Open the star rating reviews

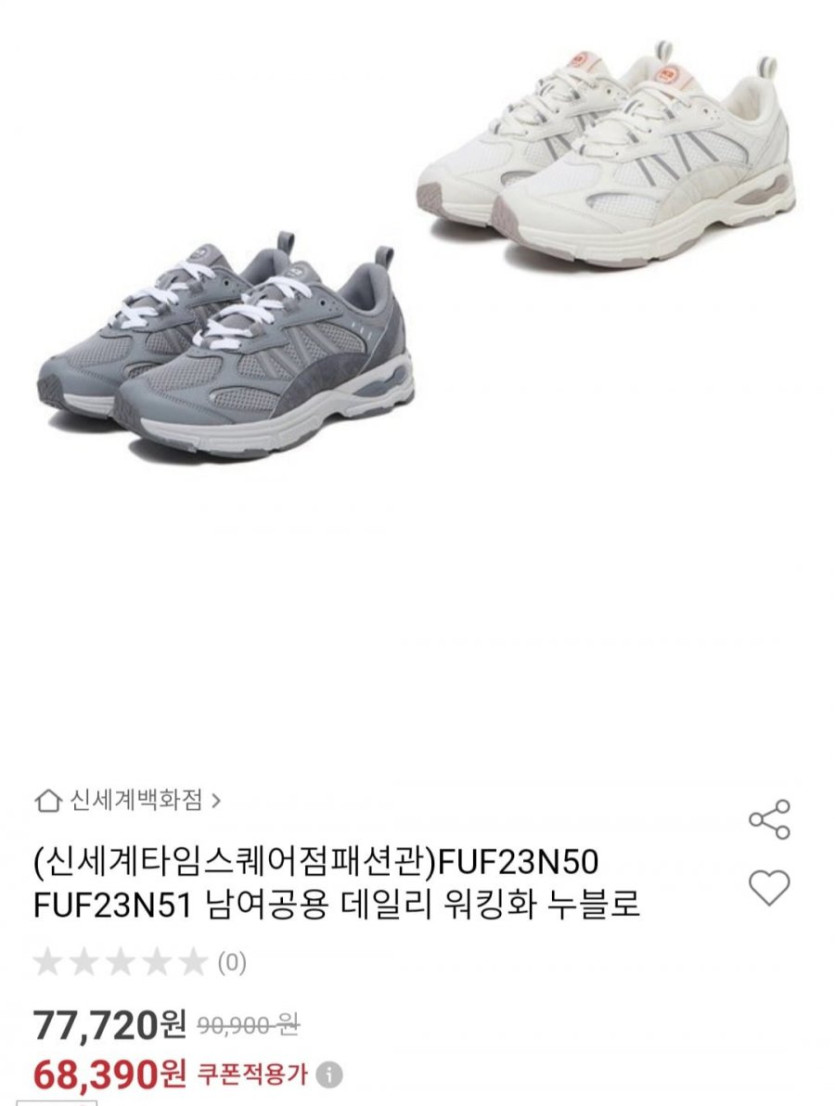click(140, 963)
